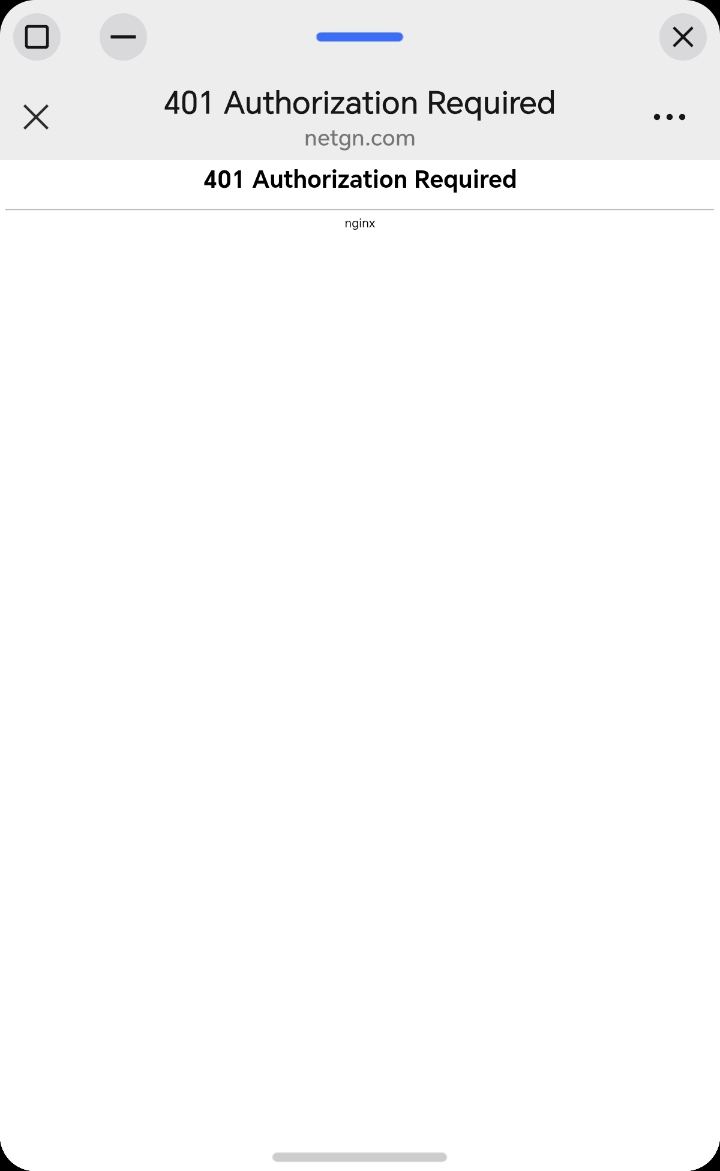Close the floating window
The width and height of the screenshot is (720, 1171).
[683, 37]
